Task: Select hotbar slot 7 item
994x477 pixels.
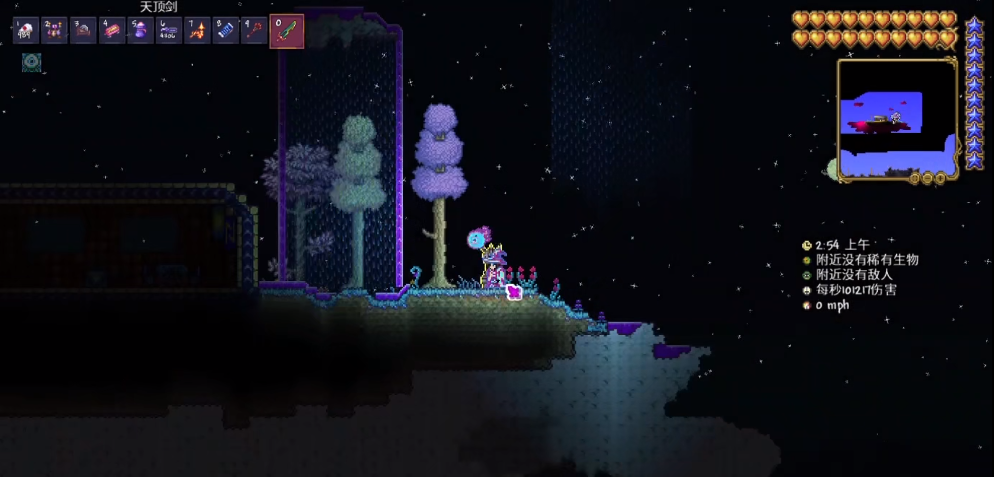Action: pyautogui.click(x=198, y=31)
